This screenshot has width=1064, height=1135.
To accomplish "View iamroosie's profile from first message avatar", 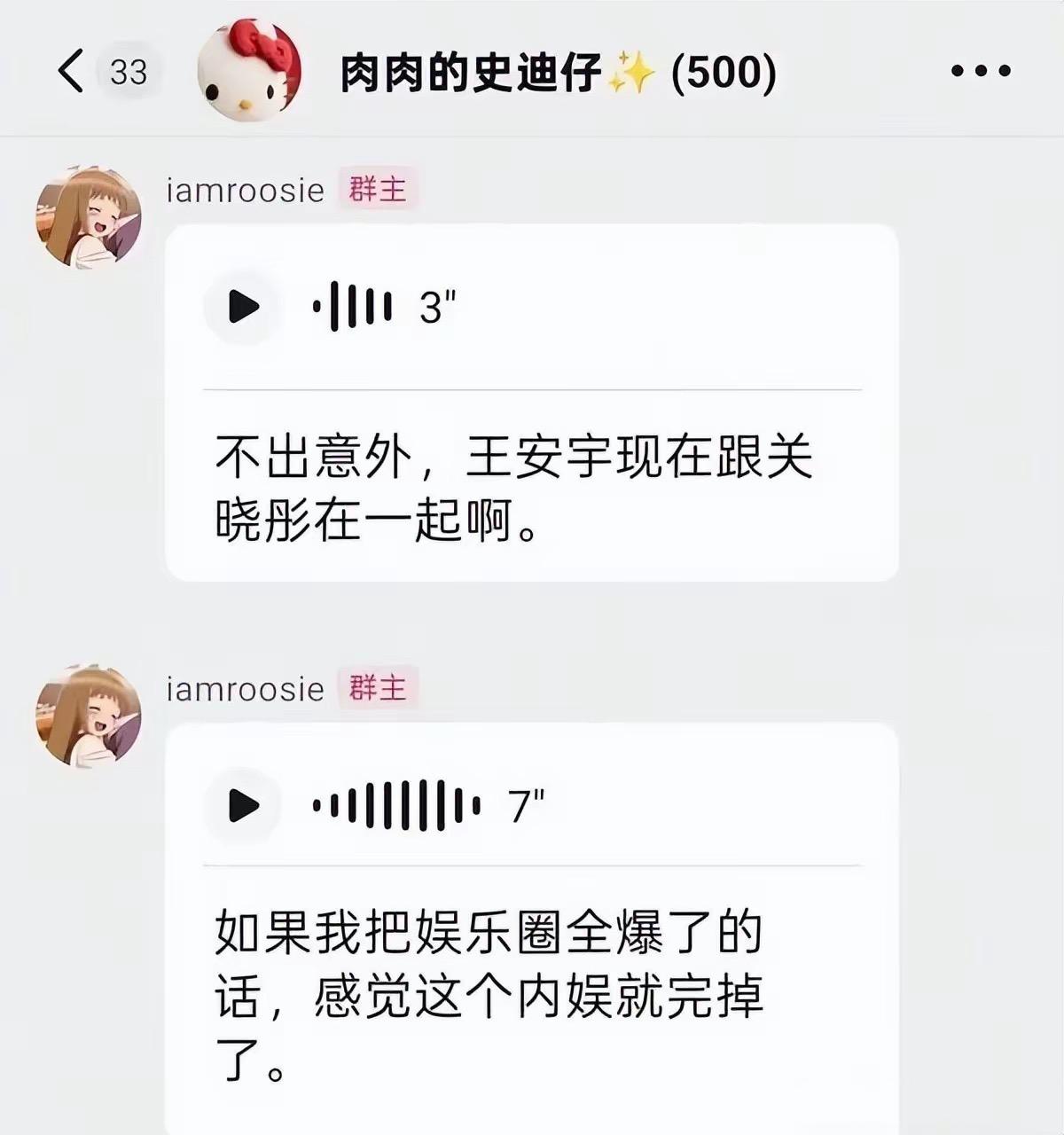I will (89, 216).
